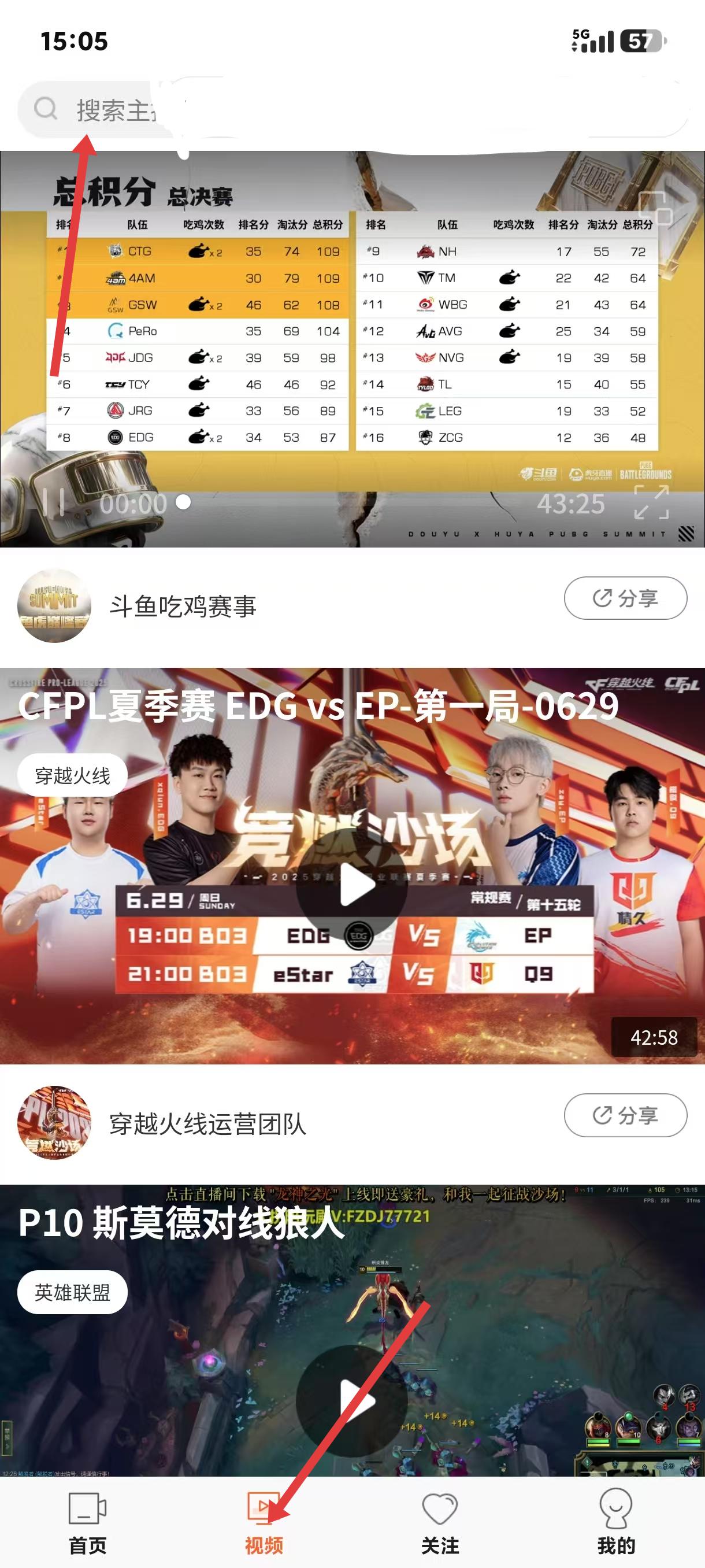
Task: Pause the playing PUBG summit video
Action: coord(54,503)
